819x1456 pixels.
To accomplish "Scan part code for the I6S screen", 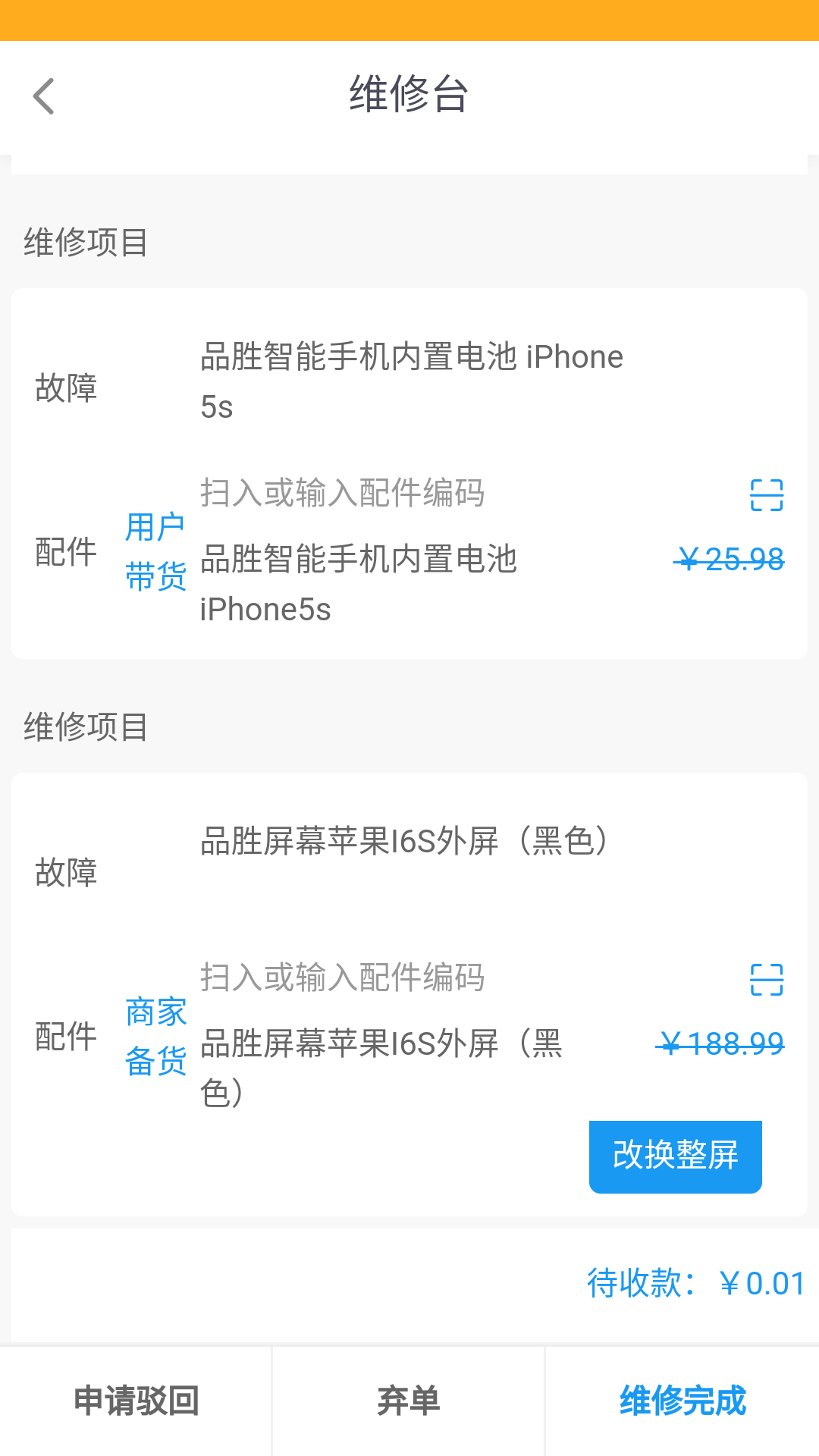I will coord(766,980).
